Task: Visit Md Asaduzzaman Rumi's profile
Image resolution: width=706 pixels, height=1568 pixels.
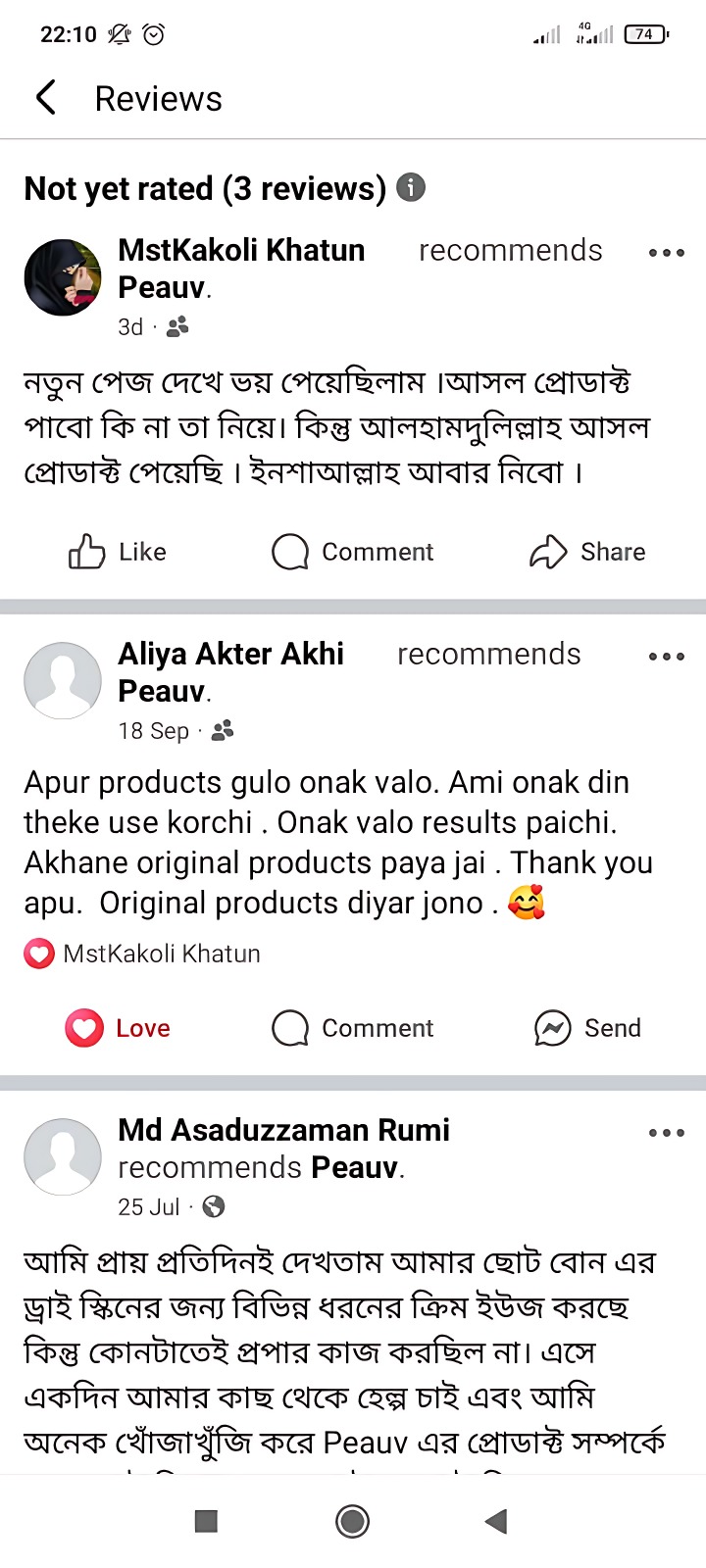Action: pos(283,1130)
